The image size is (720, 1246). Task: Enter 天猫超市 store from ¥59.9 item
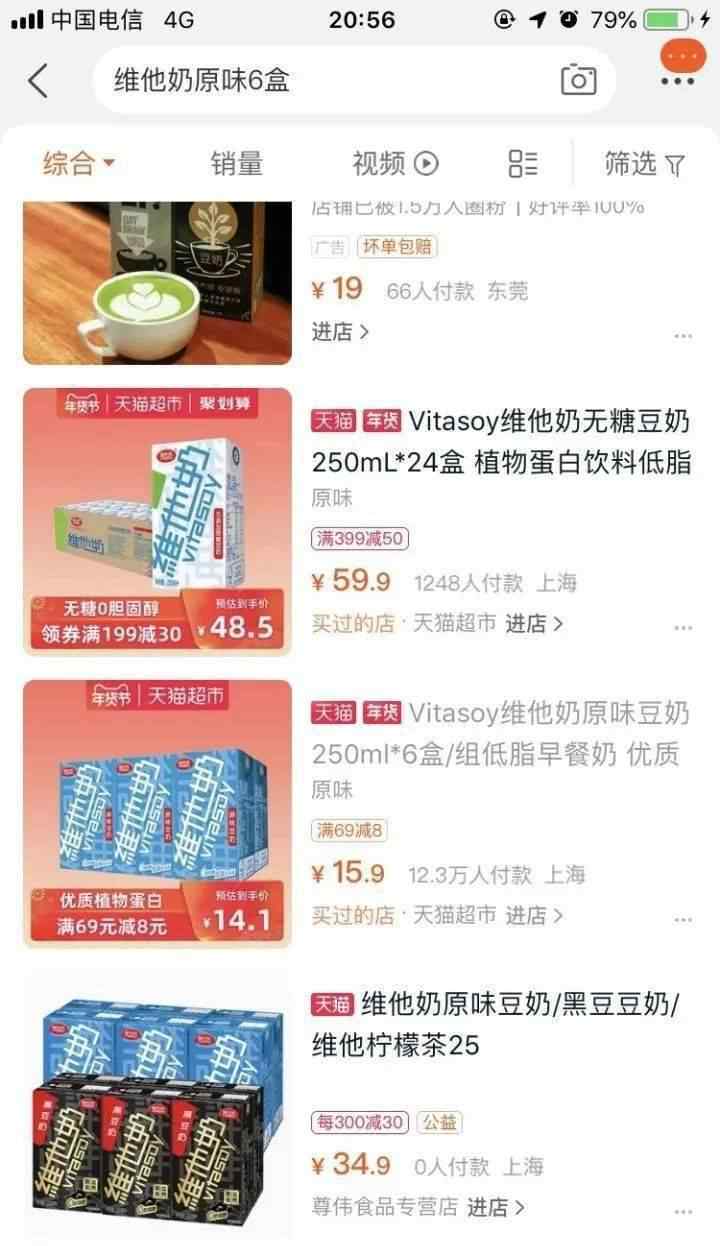[533, 624]
